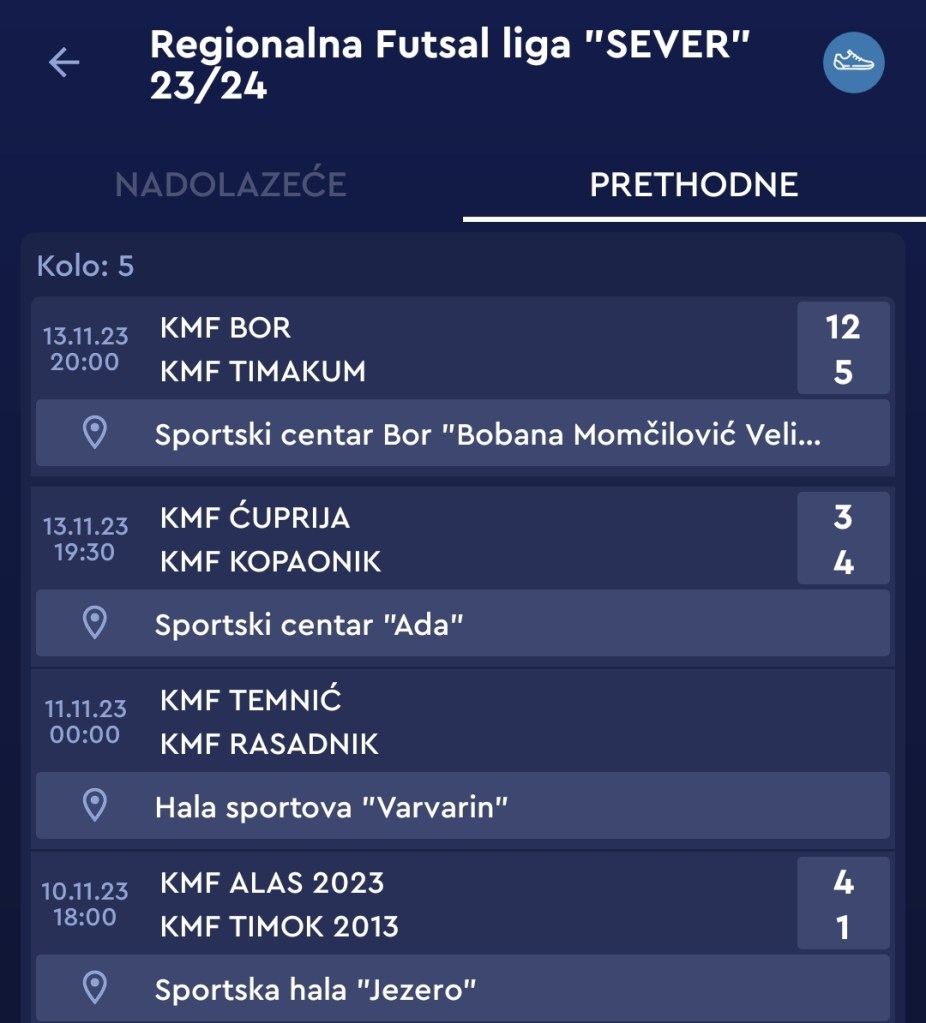Show Sportska hala "Jezero" location
The height and width of the screenshot is (1023, 926).
coord(462,989)
